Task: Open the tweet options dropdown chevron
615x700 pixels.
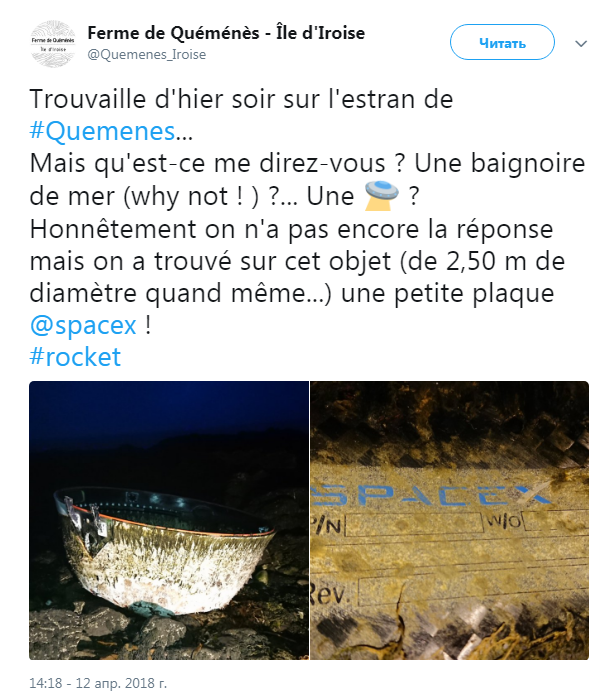Action: coord(580,44)
